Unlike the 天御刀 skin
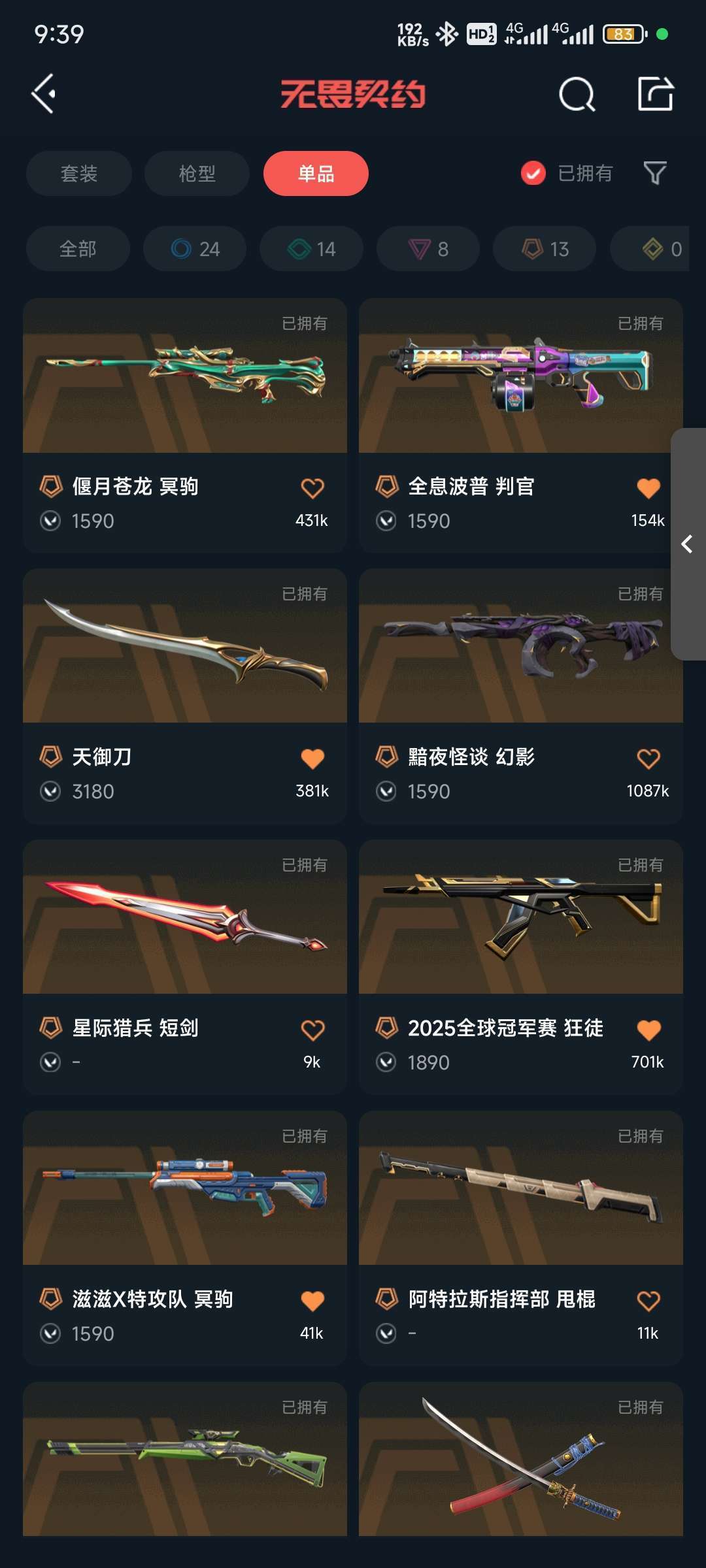This screenshot has height=1568, width=706. pos(312,759)
